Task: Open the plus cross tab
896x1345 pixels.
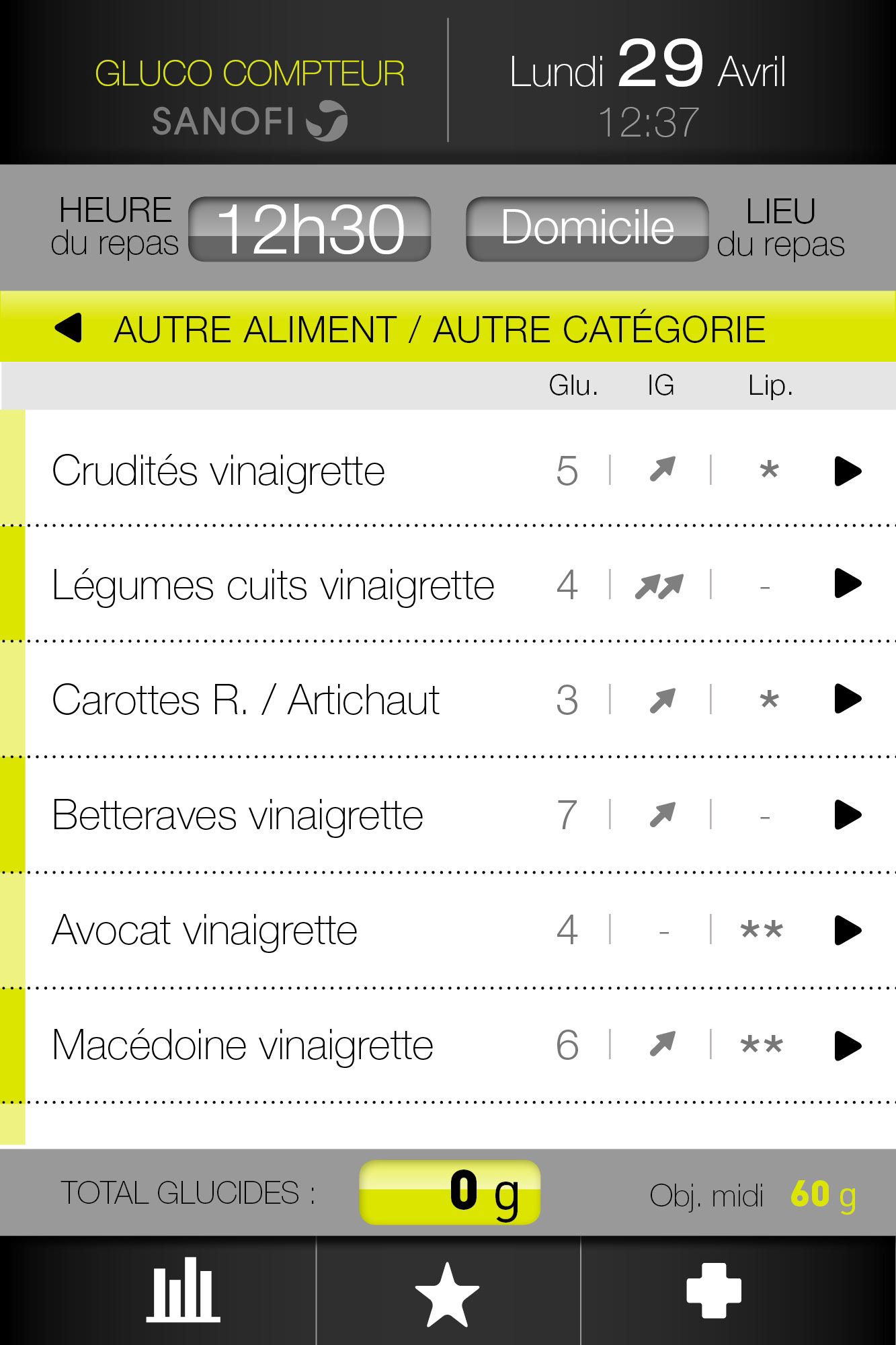Action: tap(714, 1290)
